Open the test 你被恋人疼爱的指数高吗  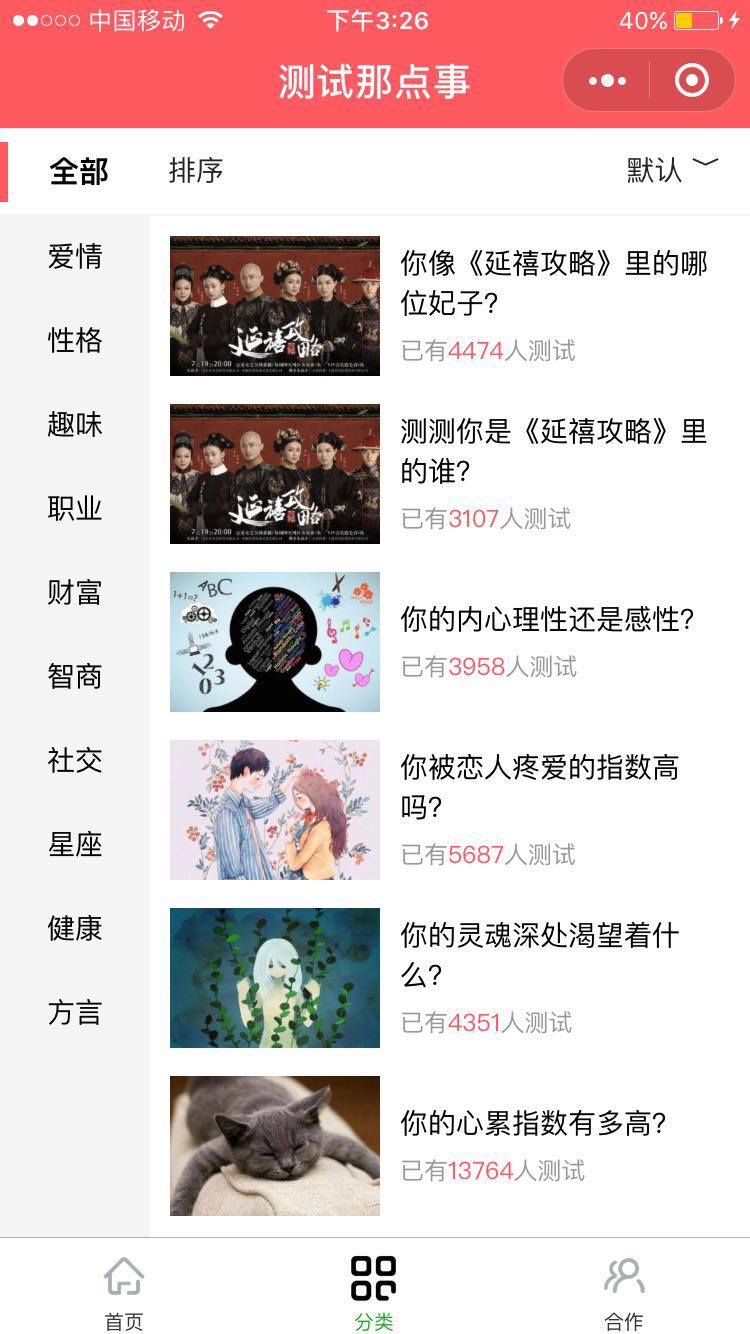(540, 787)
